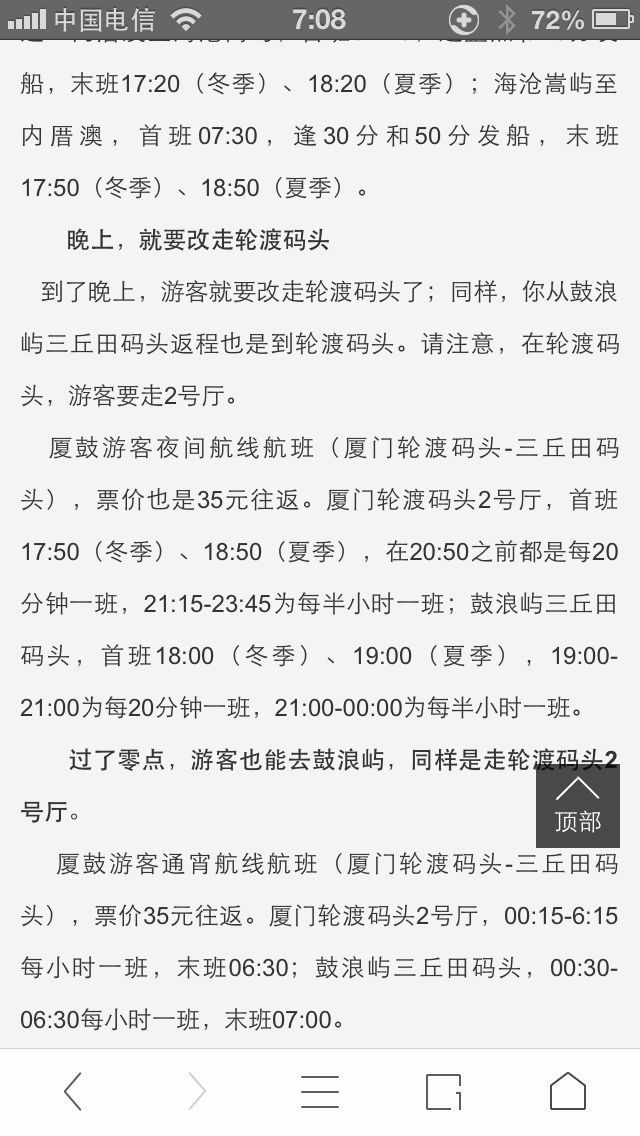
Task: Go back to the previous page
Action: click(72, 1092)
